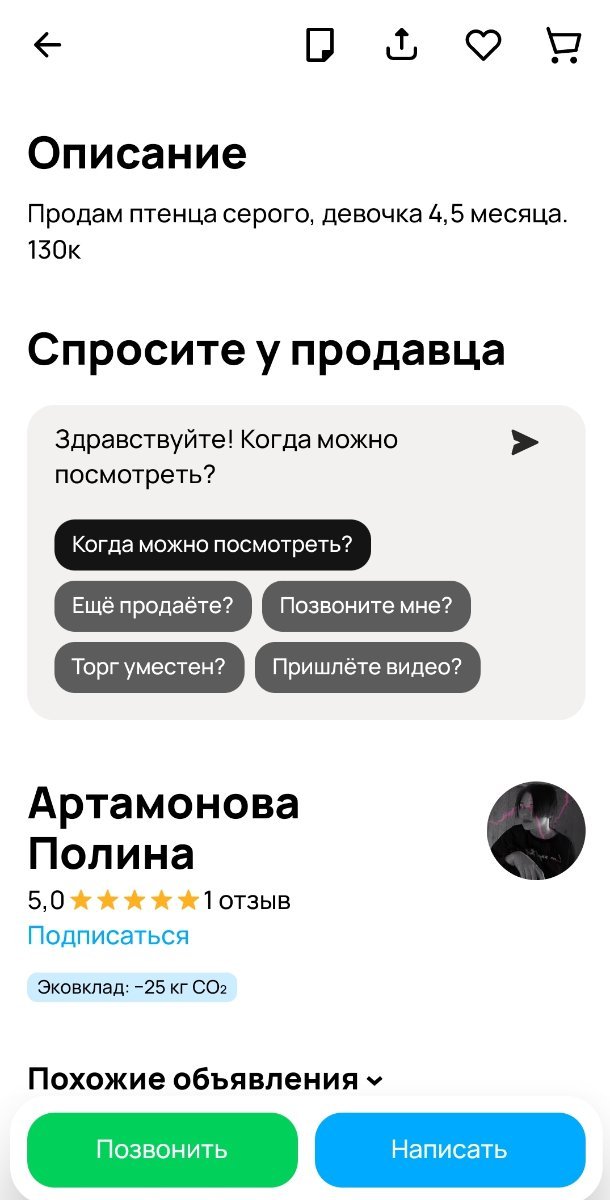The height and width of the screenshot is (1200, 610).
Task: Pick the "Позвоните мне?" chip
Action: (x=366, y=606)
